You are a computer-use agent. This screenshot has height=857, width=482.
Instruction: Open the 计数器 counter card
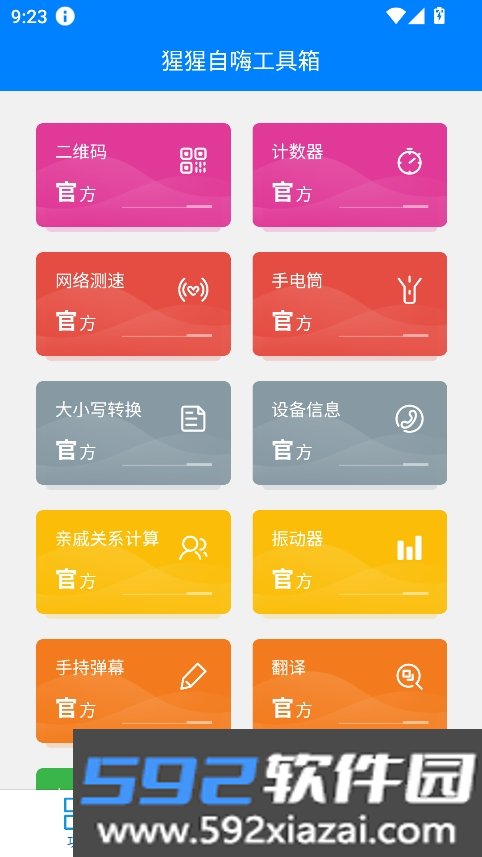click(350, 175)
